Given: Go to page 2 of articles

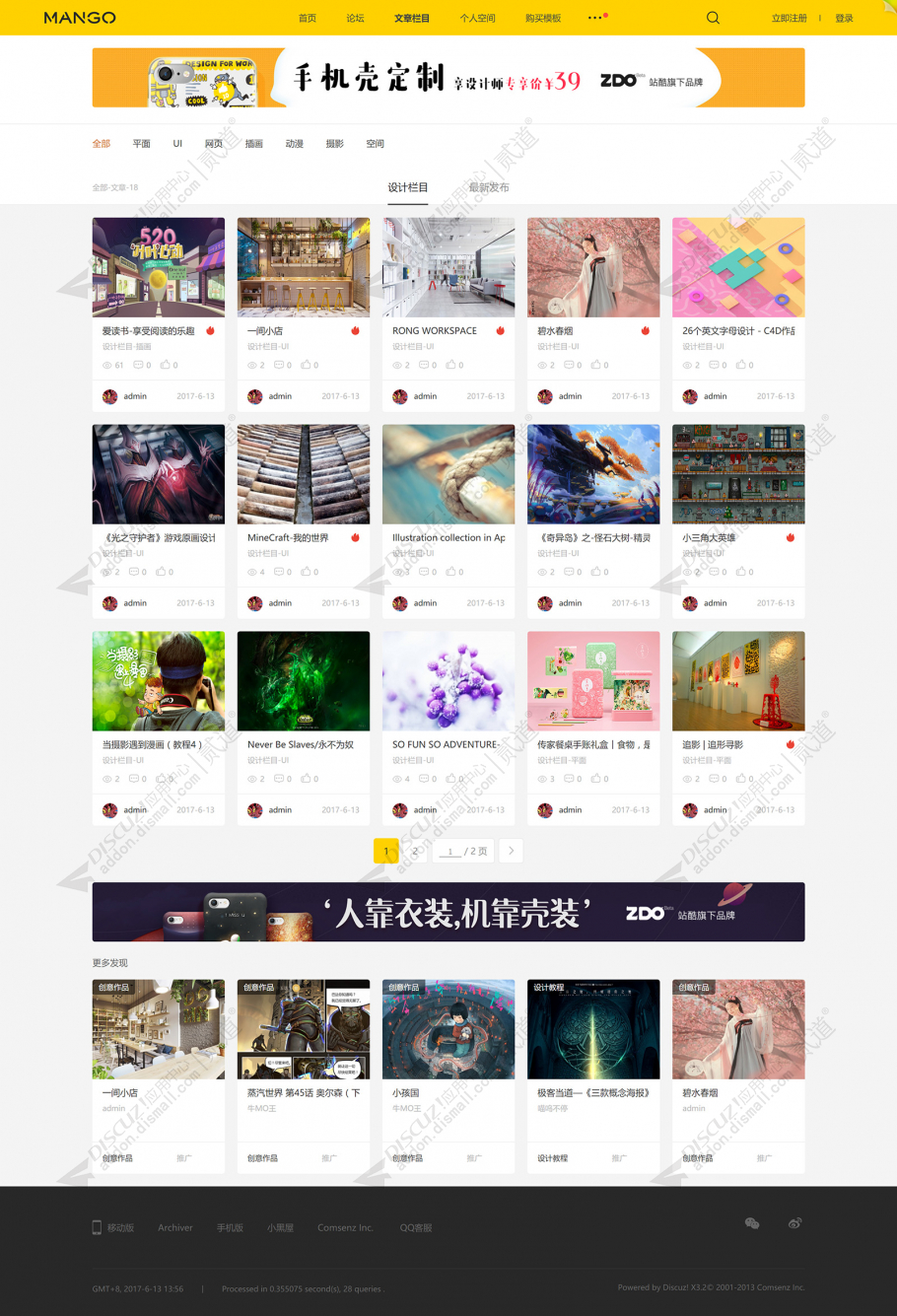Looking at the screenshot, I should coord(416,851).
